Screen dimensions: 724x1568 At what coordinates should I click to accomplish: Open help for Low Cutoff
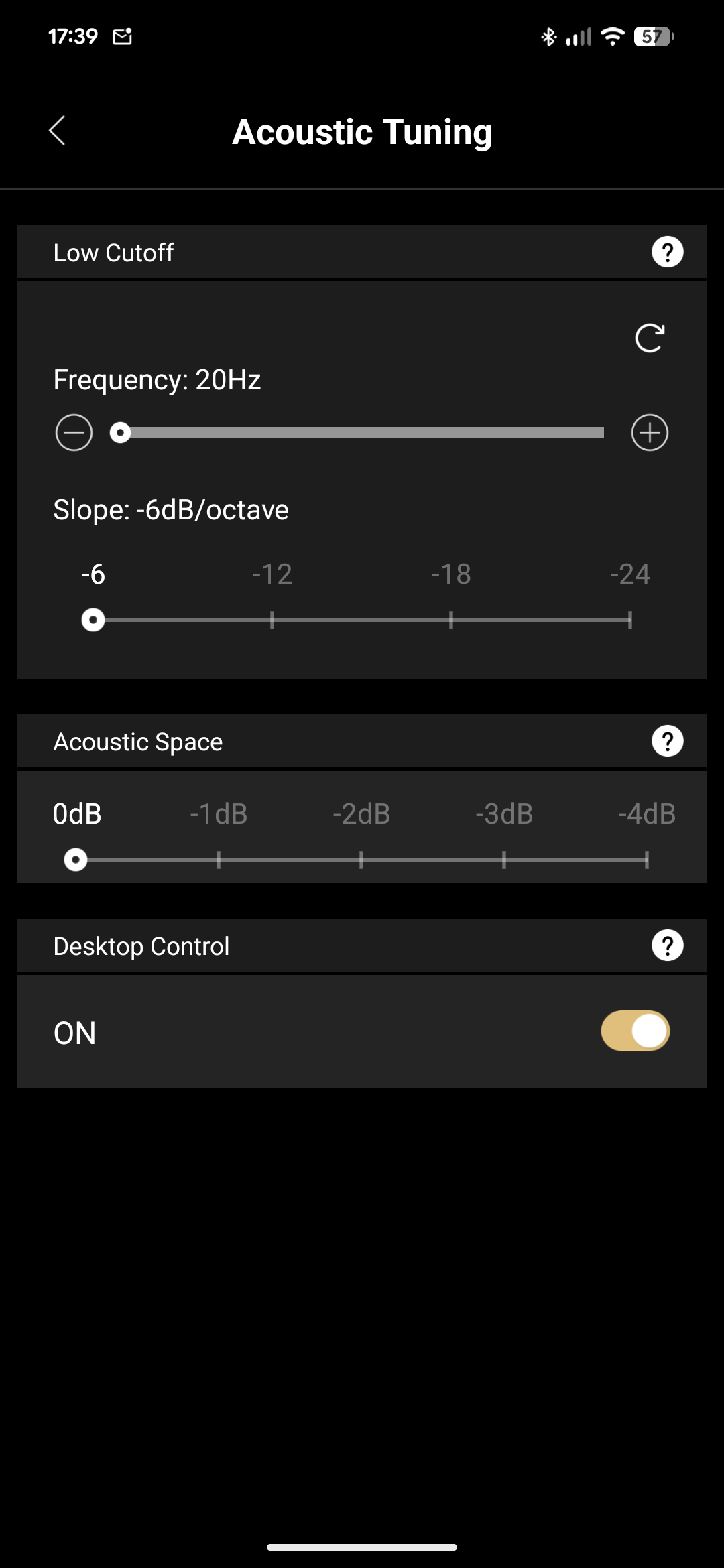coord(667,252)
